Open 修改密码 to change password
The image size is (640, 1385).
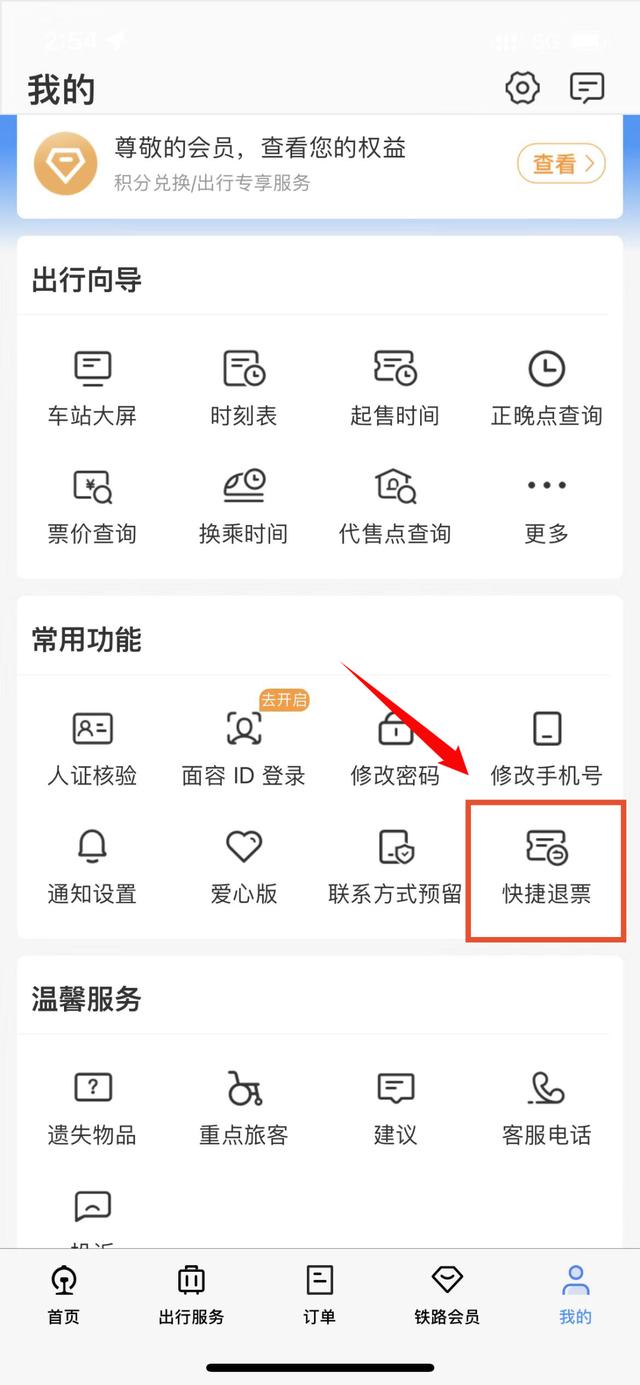(x=395, y=748)
